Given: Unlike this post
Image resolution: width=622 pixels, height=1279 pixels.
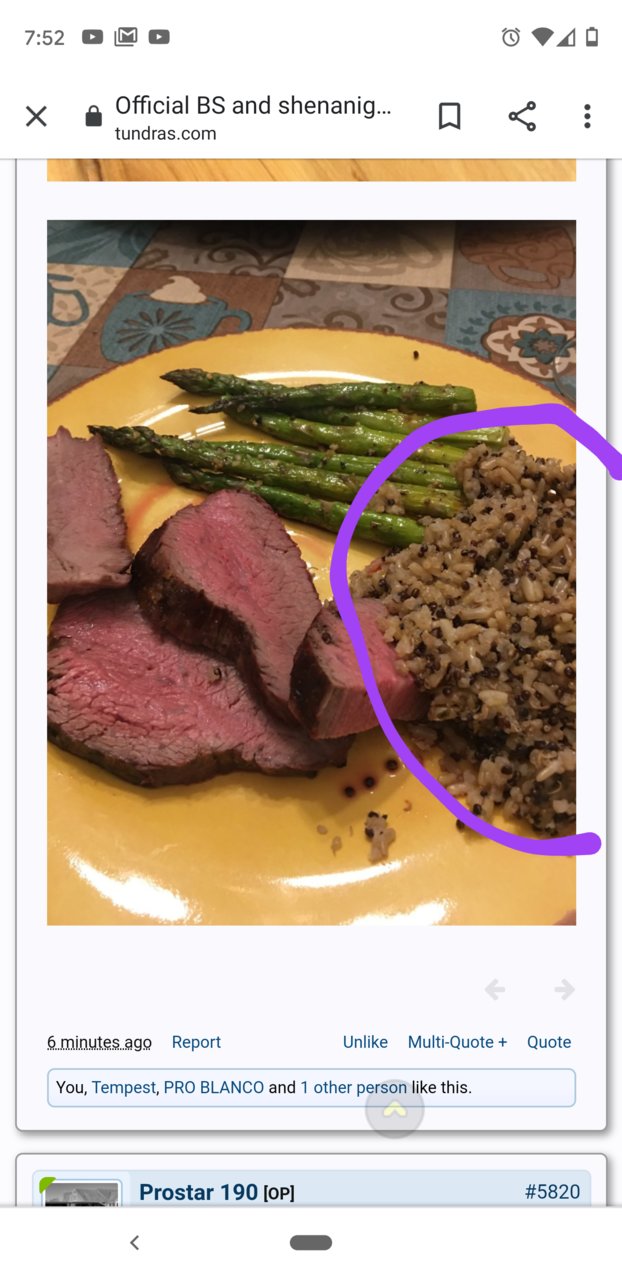Looking at the screenshot, I should tap(365, 1042).
